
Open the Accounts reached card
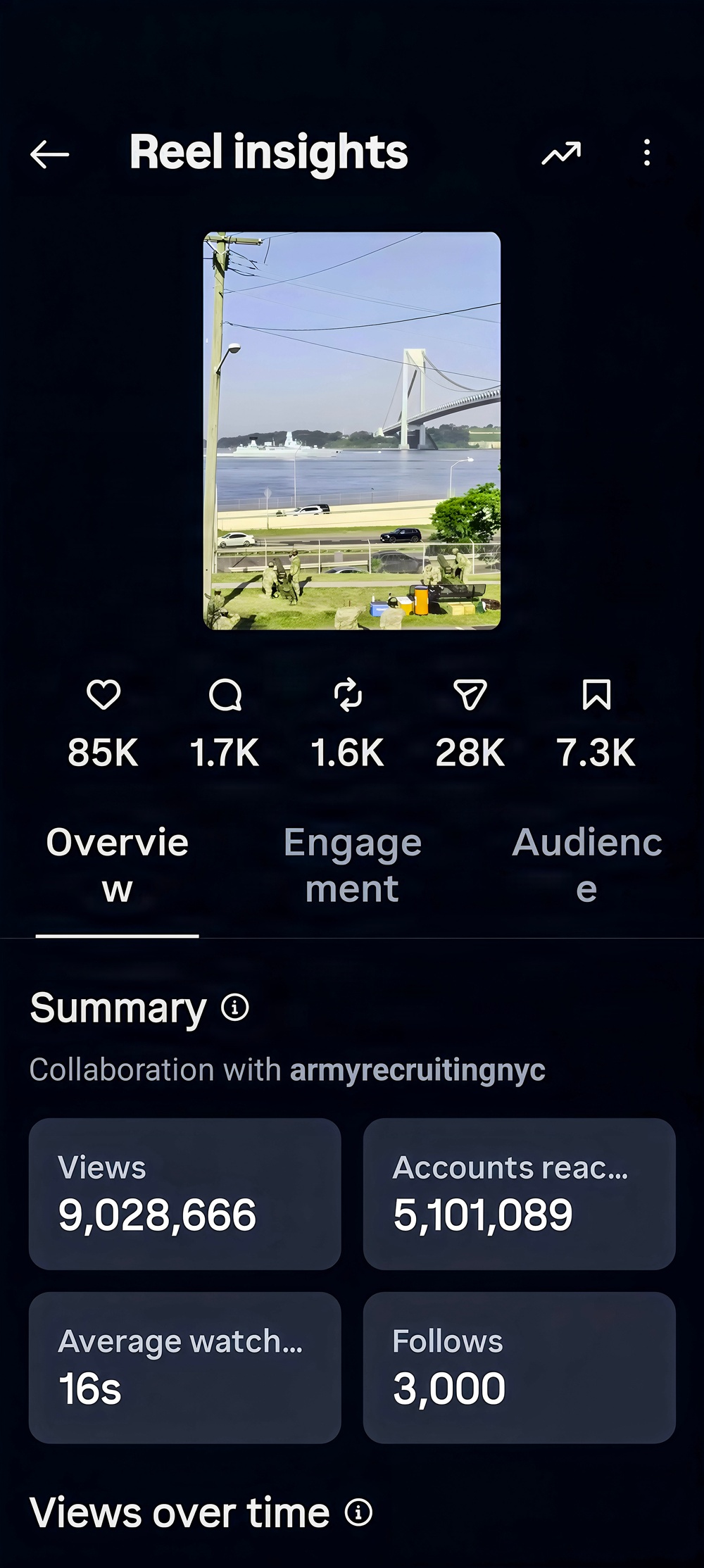(x=520, y=1194)
